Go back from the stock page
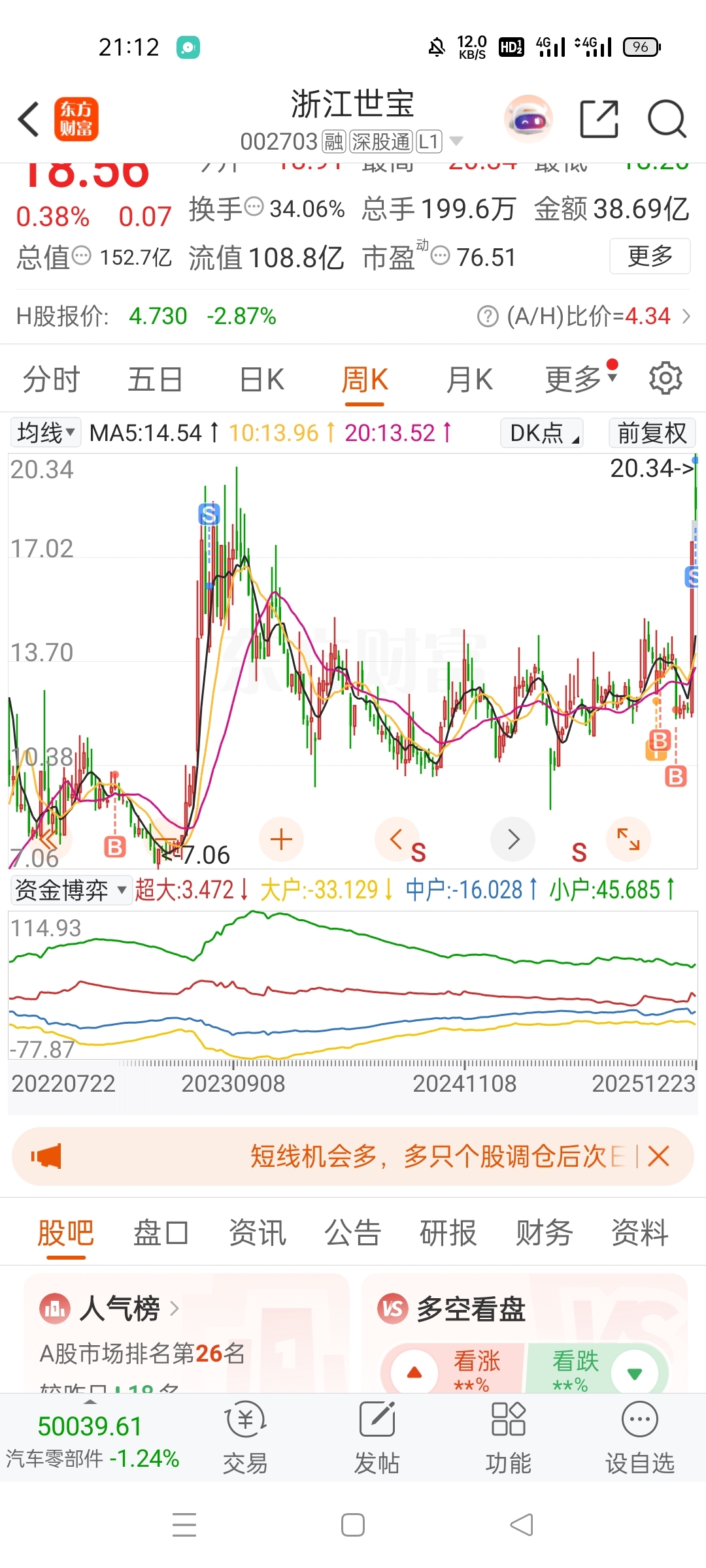Image resolution: width=706 pixels, height=1568 pixels. 29,120
